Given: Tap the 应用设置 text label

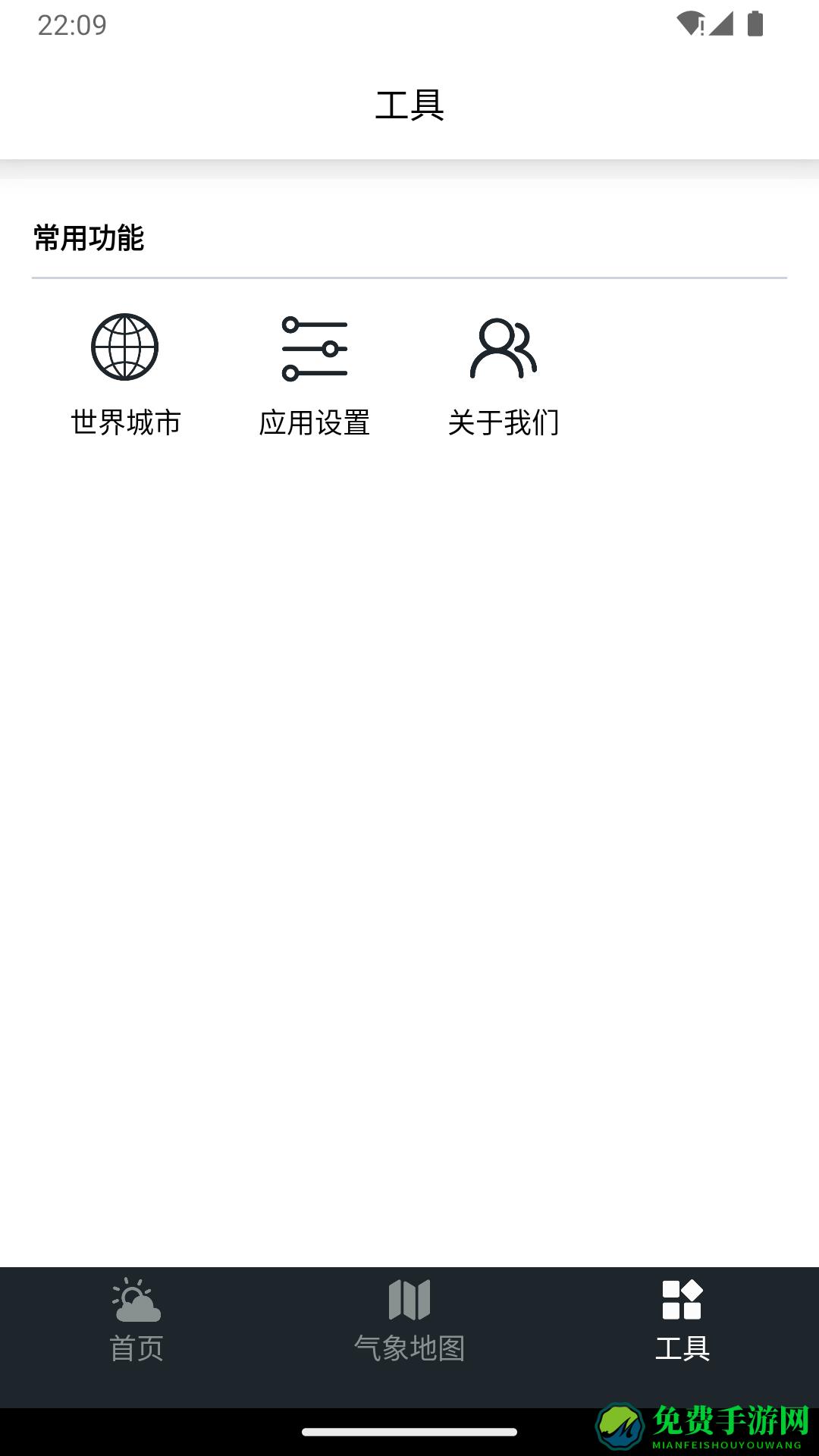Looking at the screenshot, I should click(315, 423).
